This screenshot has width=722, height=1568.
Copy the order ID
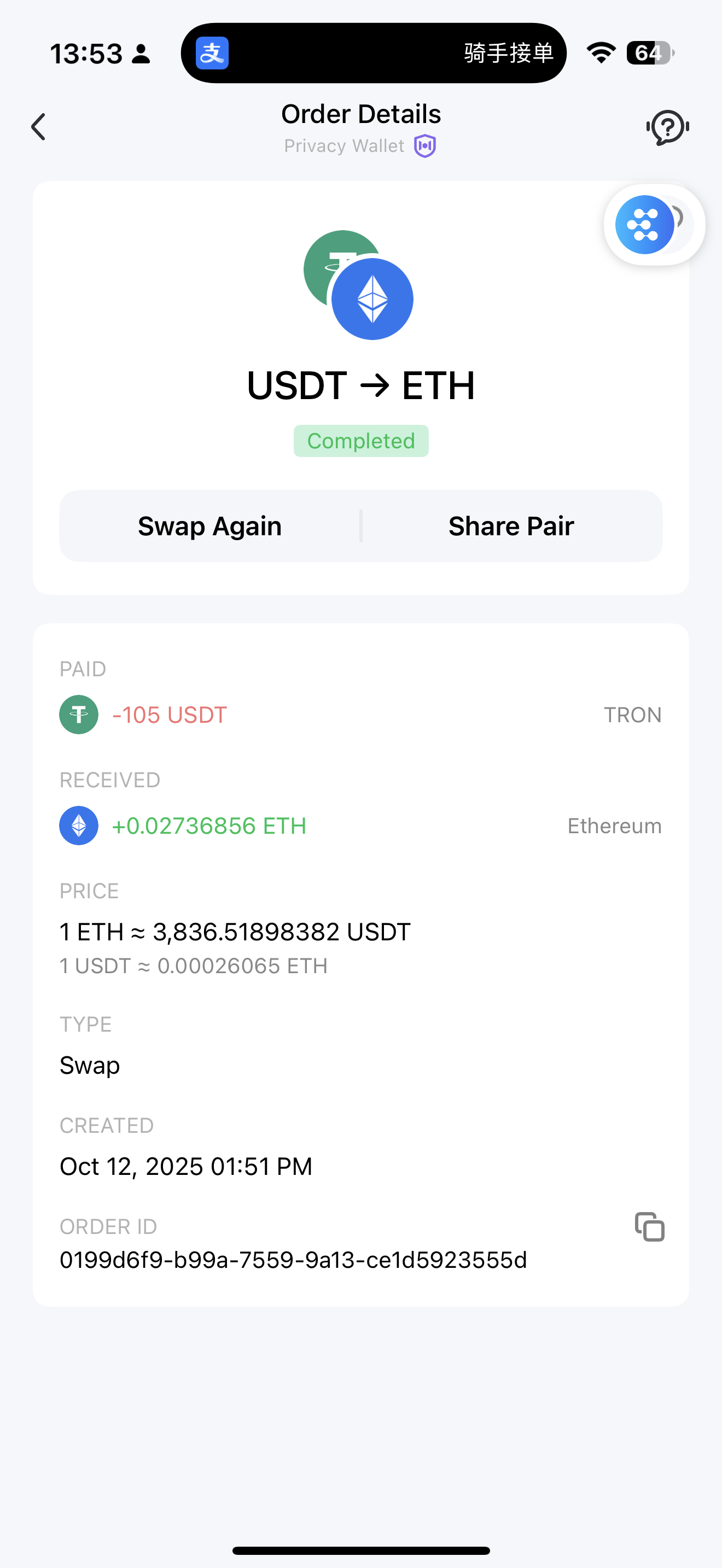(x=650, y=1226)
